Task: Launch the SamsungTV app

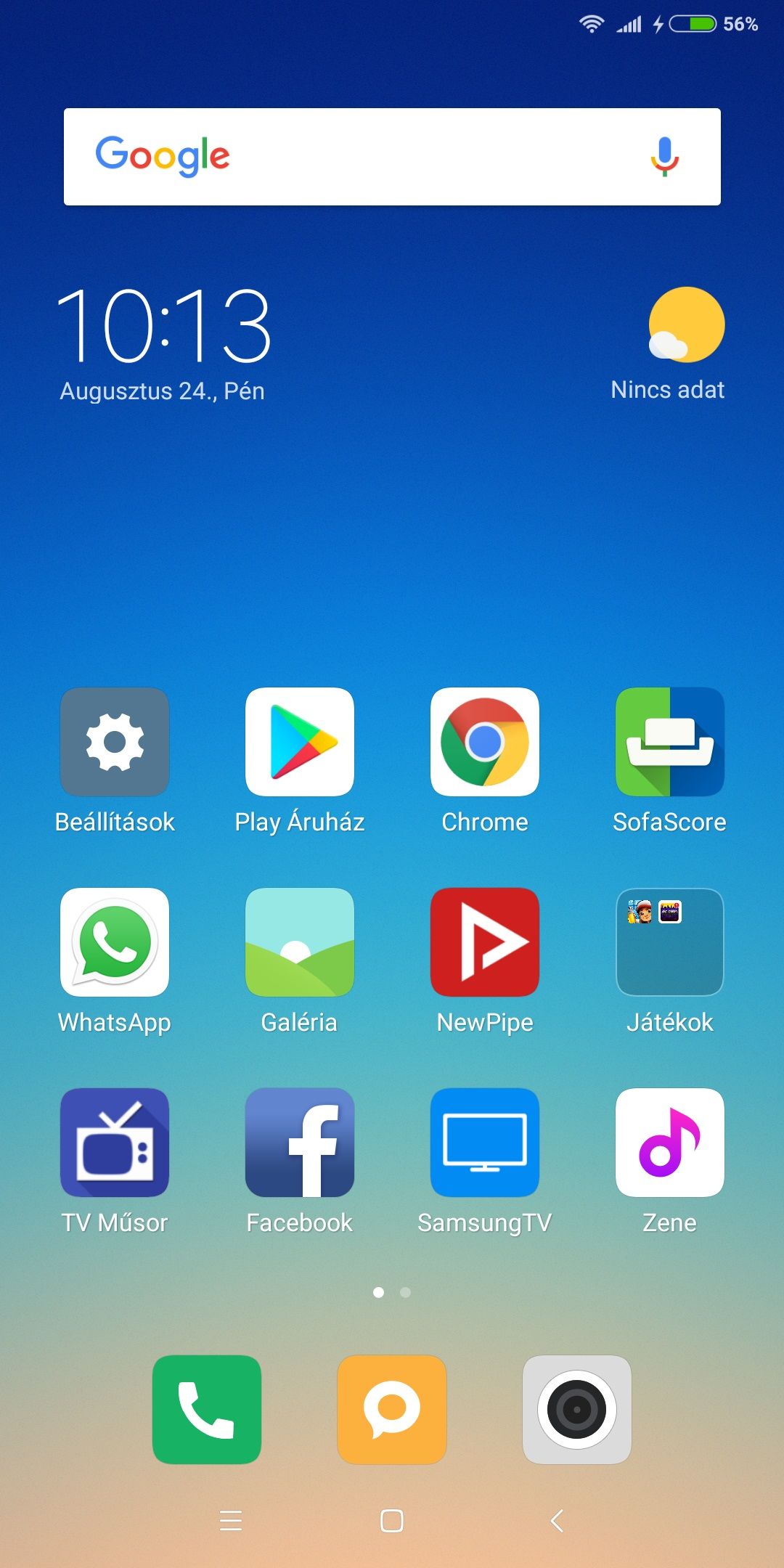Action: point(485,1143)
